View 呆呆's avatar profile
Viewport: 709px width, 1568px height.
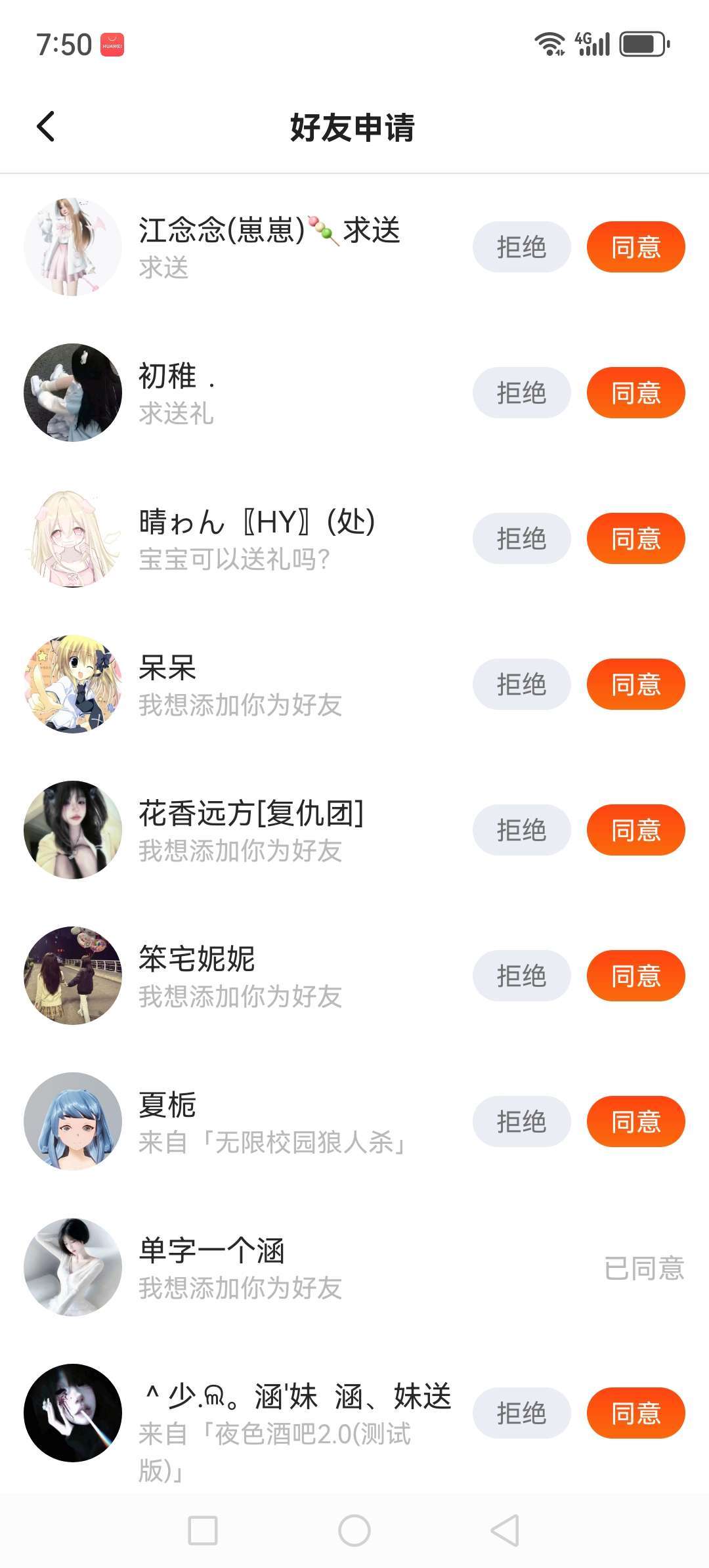point(73,684)
